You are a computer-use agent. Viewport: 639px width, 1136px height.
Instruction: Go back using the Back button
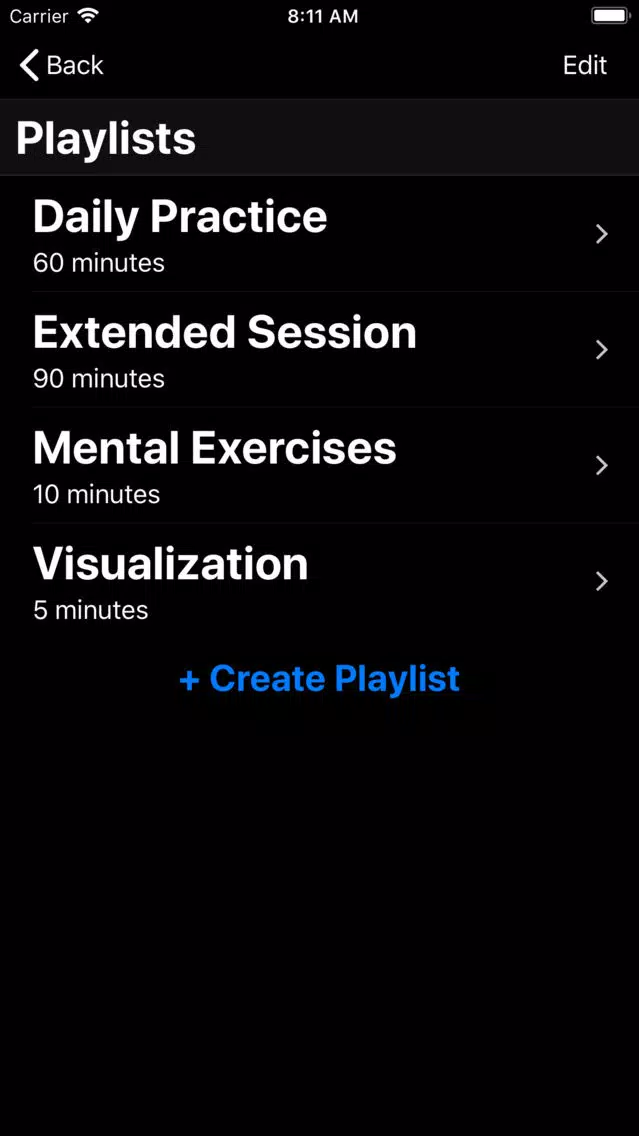click(62, 65)
